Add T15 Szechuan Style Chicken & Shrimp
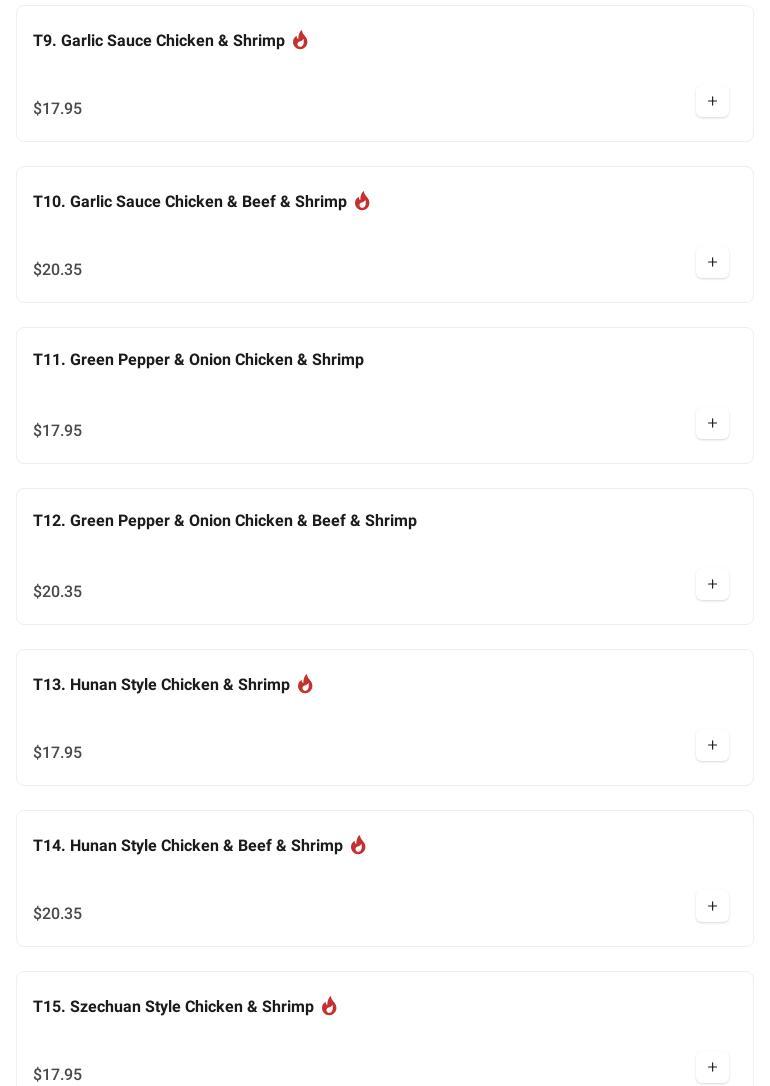This screenshot has height=1086, width=770. tap(712, 1067)
